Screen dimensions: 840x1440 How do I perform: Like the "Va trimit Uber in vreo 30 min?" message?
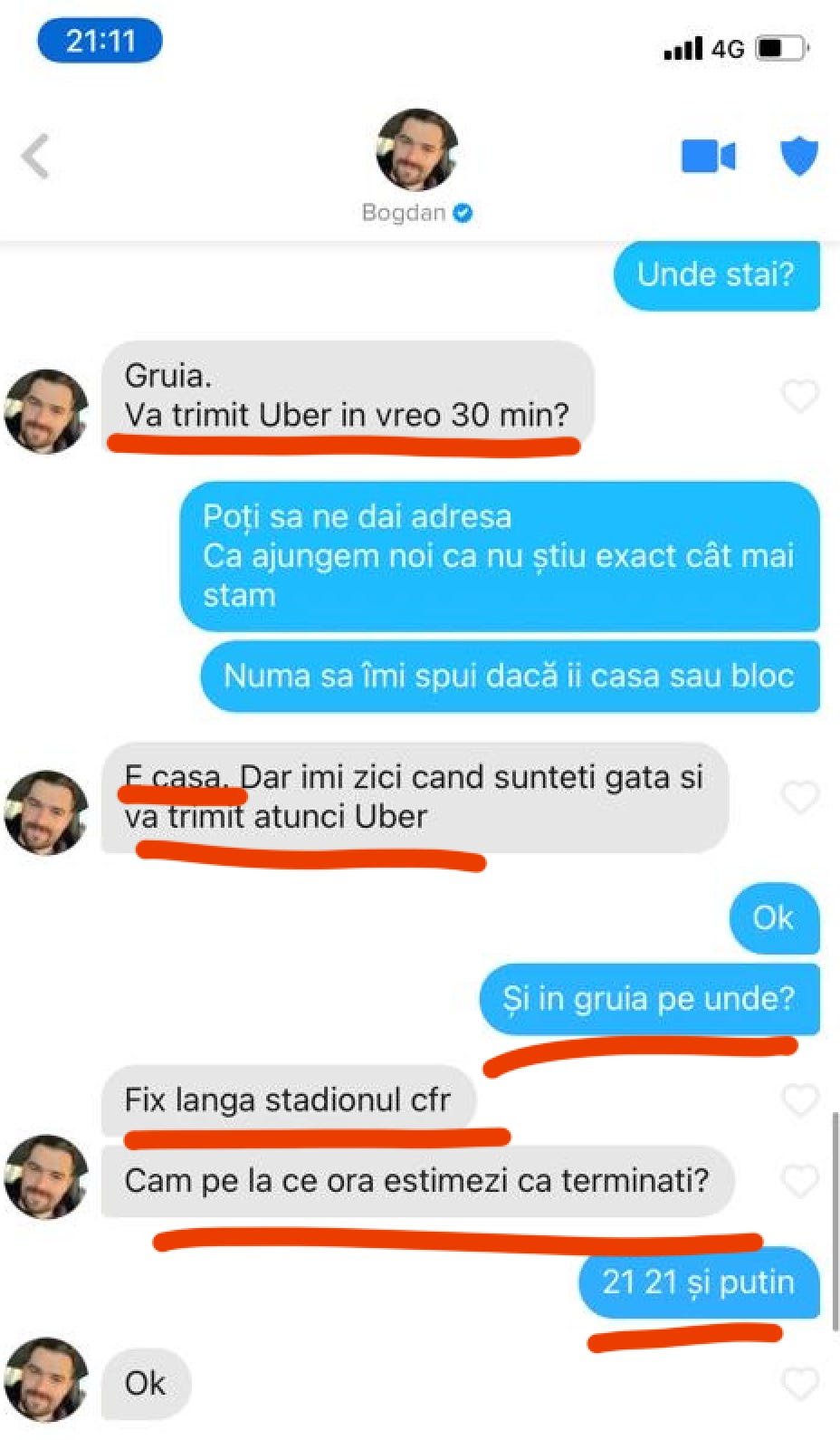click(x=799, y=397)
